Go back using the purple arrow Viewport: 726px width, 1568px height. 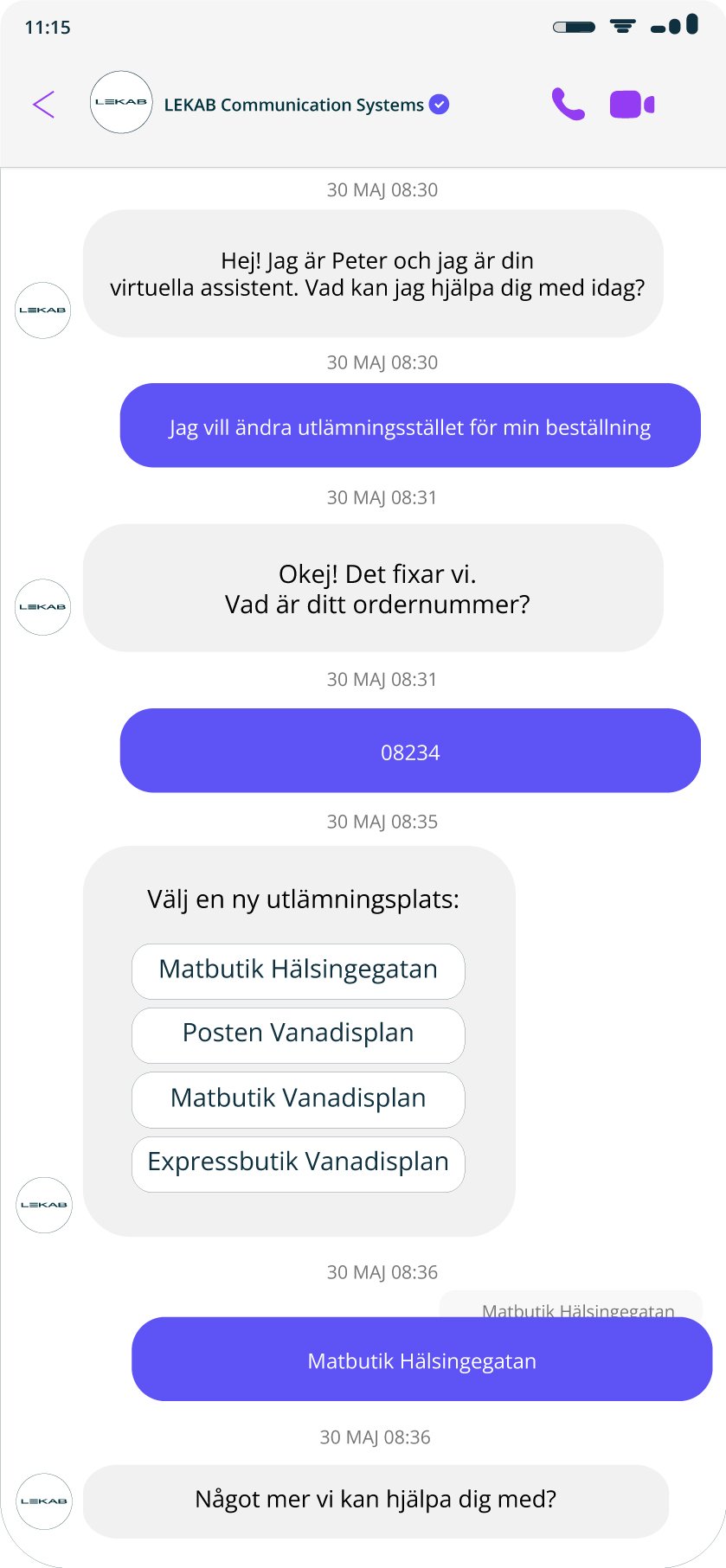44,105
